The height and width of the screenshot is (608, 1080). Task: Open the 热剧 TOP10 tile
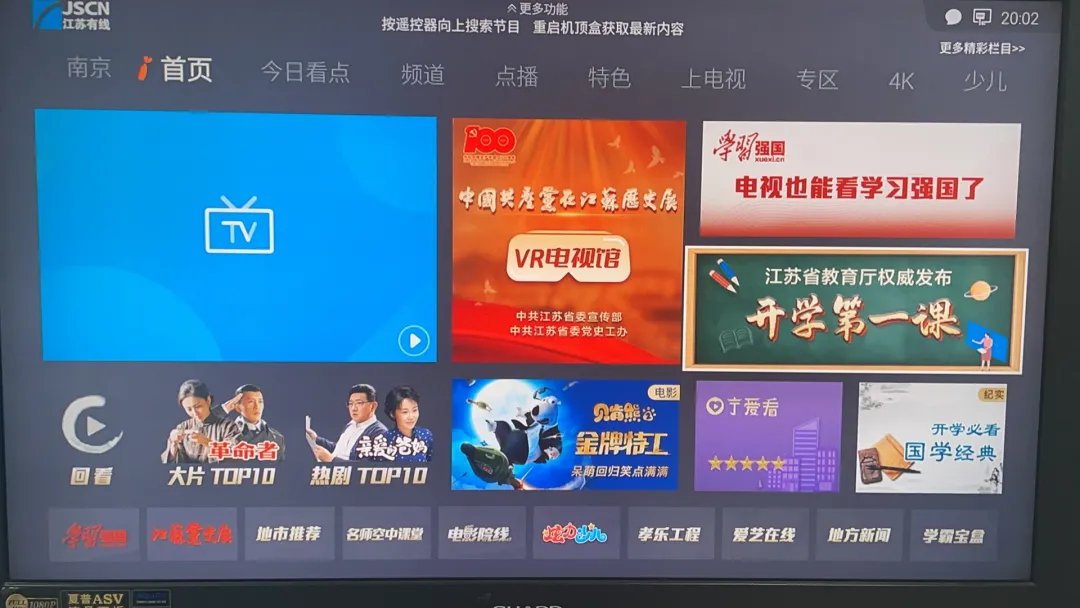click(368, 437)
